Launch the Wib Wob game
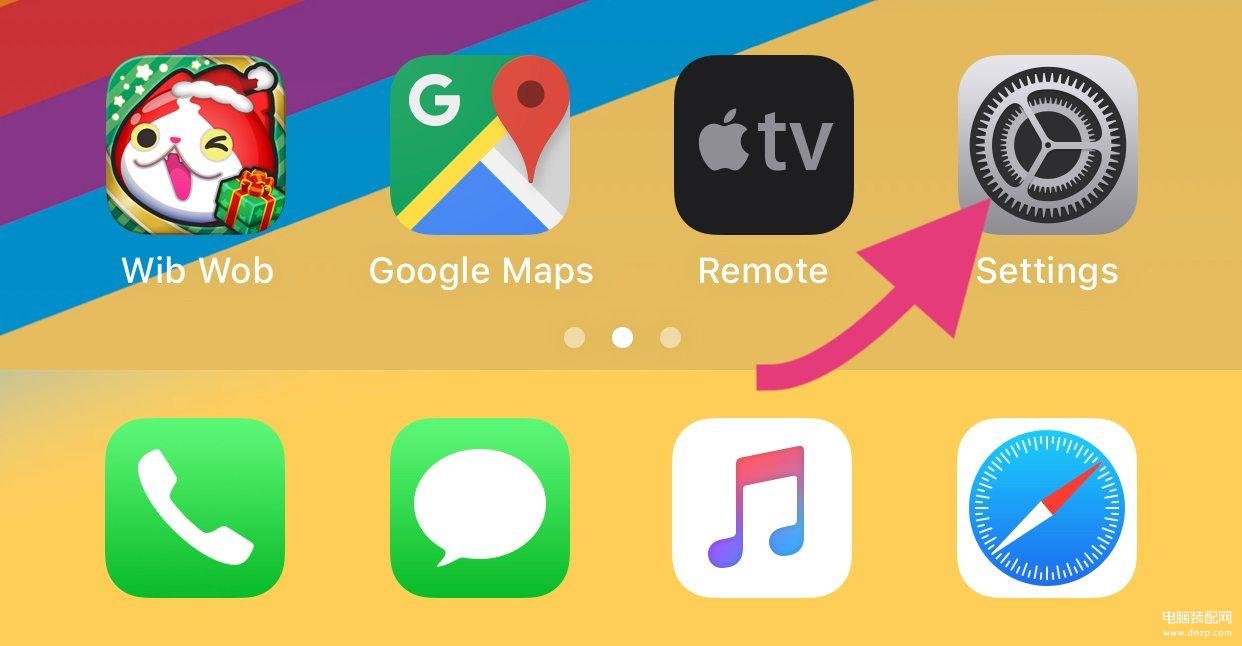 (196, 145)
